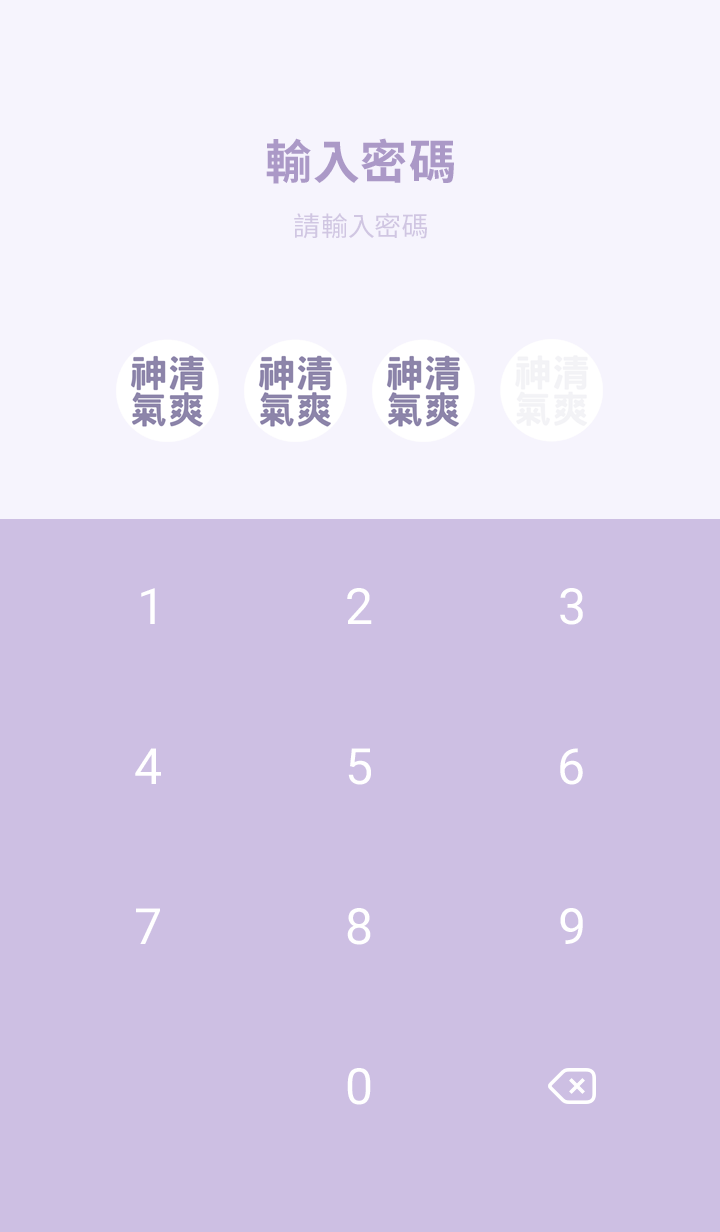Enter 0 as the passcode digit
The height and width of the screenshot is (1232, 720).
coord(359,1087)
